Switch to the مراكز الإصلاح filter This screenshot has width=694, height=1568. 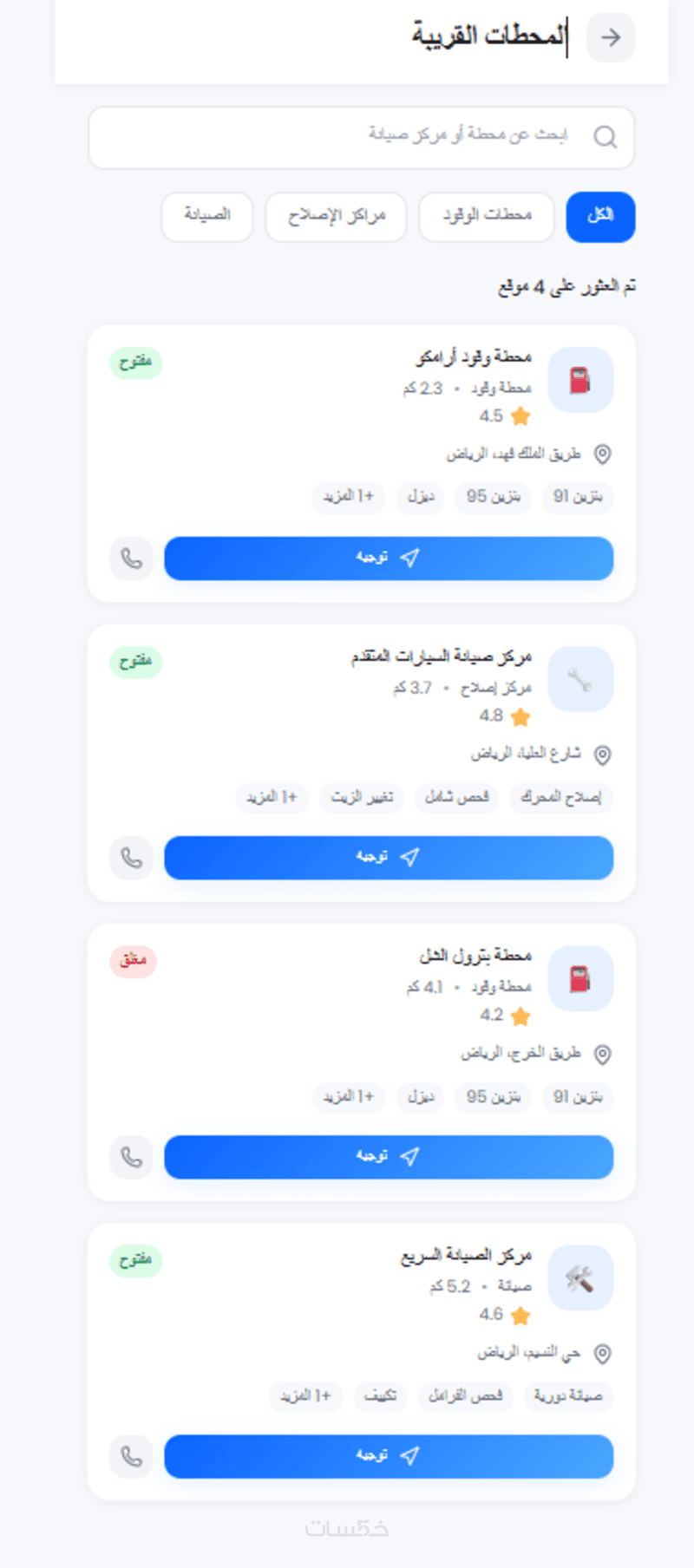(x=336, y=217)
